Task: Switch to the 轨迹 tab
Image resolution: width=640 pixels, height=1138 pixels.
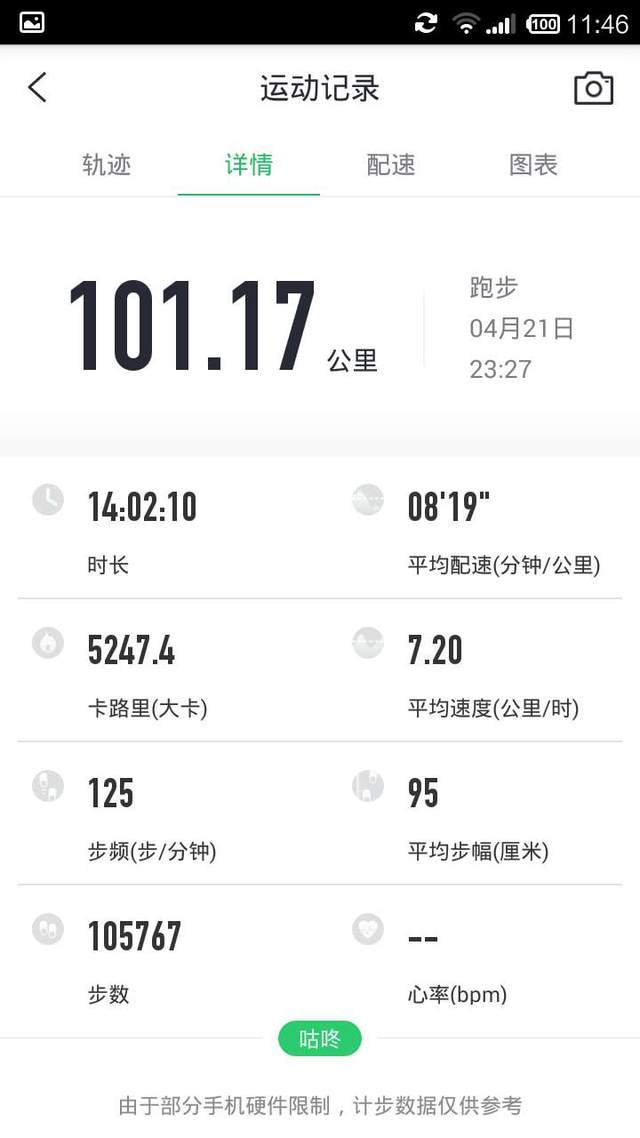Action: point(107,165)
